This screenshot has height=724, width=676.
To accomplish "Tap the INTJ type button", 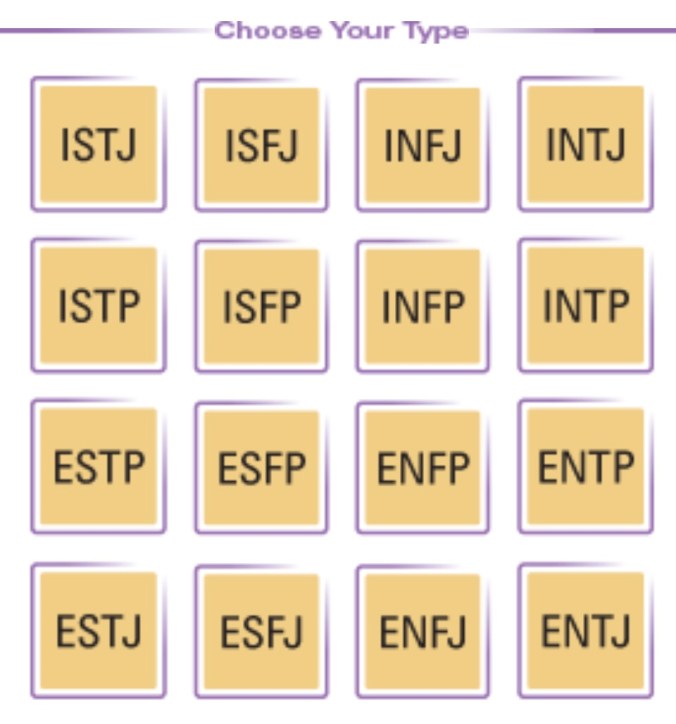I will click(585, 145).
